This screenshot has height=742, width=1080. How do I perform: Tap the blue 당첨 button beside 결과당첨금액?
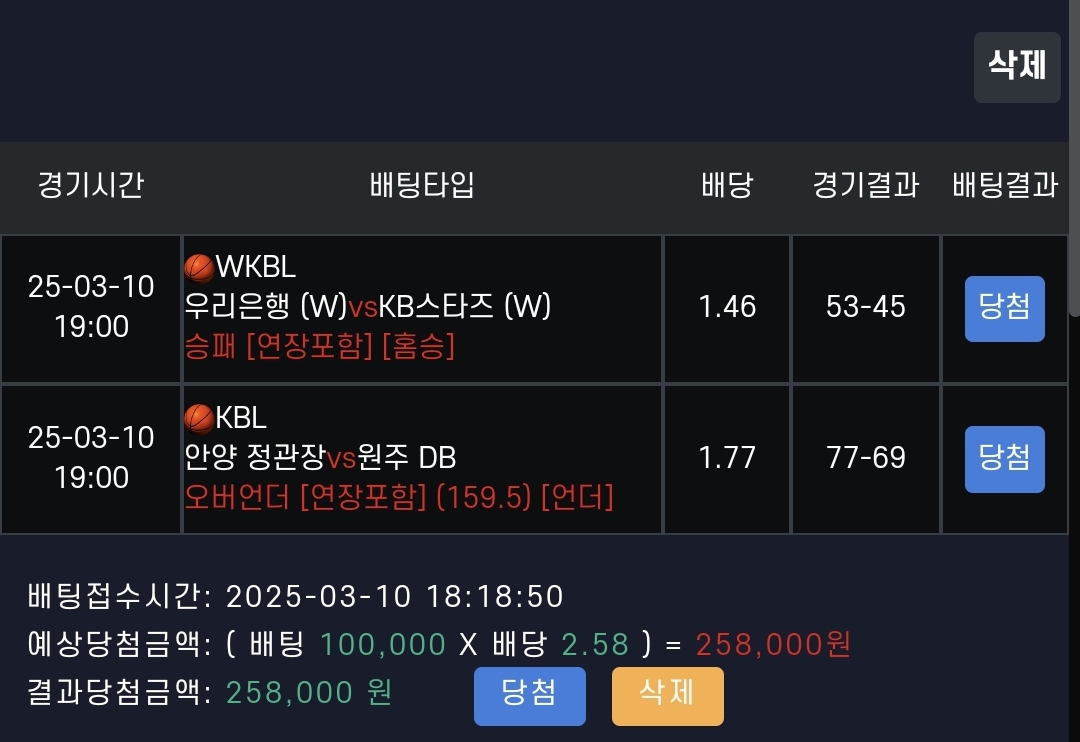click(x=529, y=695)
